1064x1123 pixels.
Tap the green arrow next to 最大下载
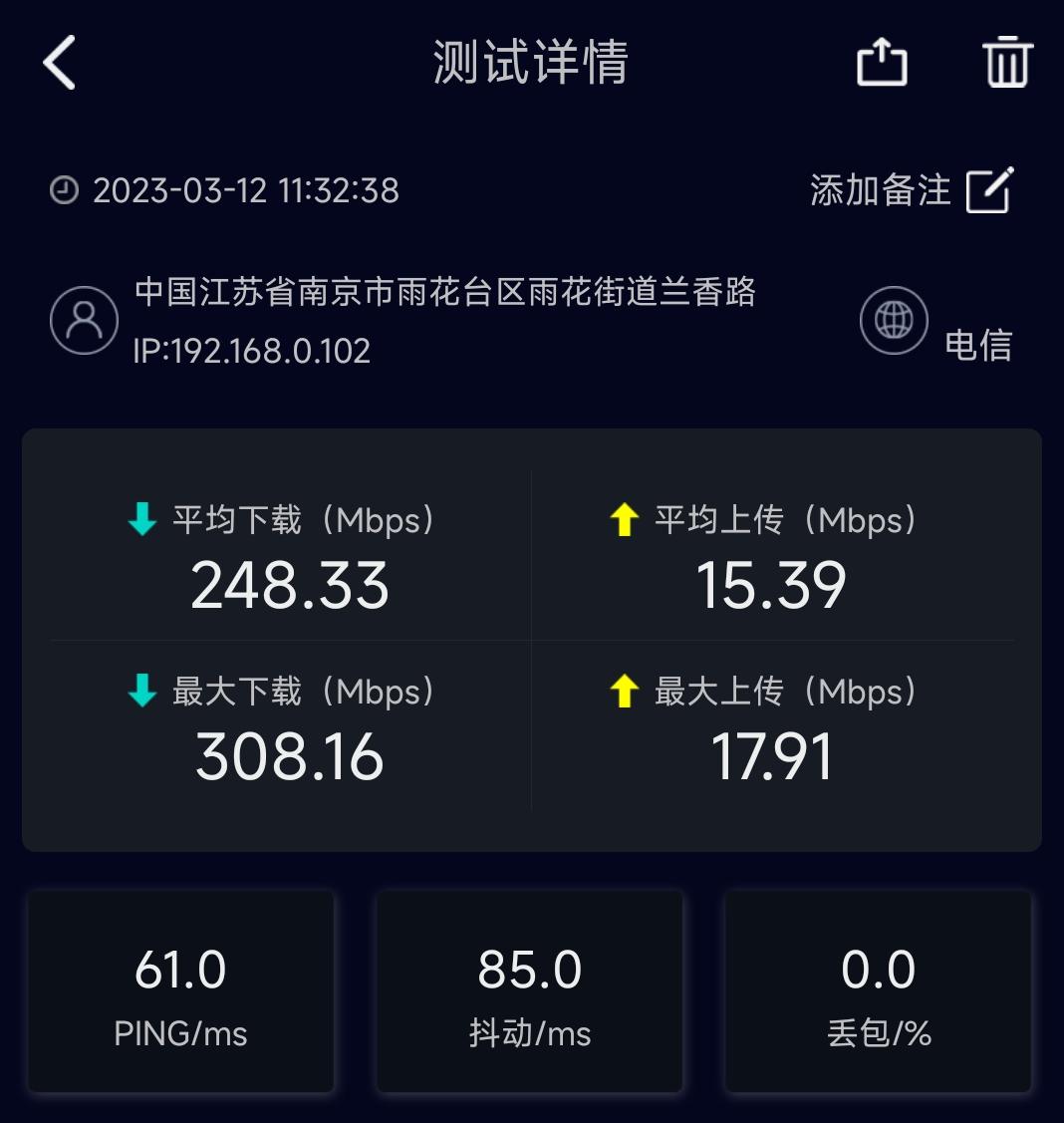(x=142, y=691)
